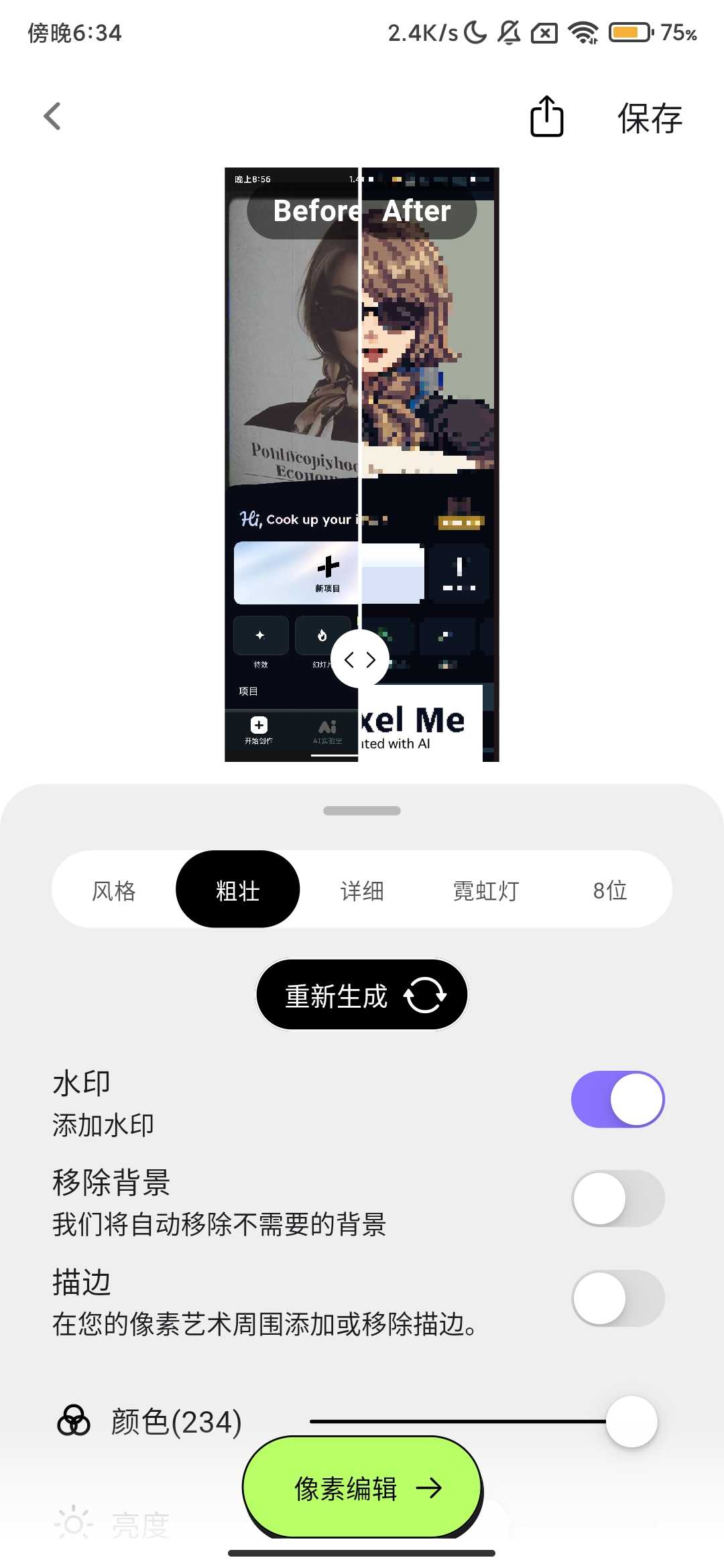Select the 粗壮 style tab
This screenshot has height=1568, width=724.
tap(237, 891)
